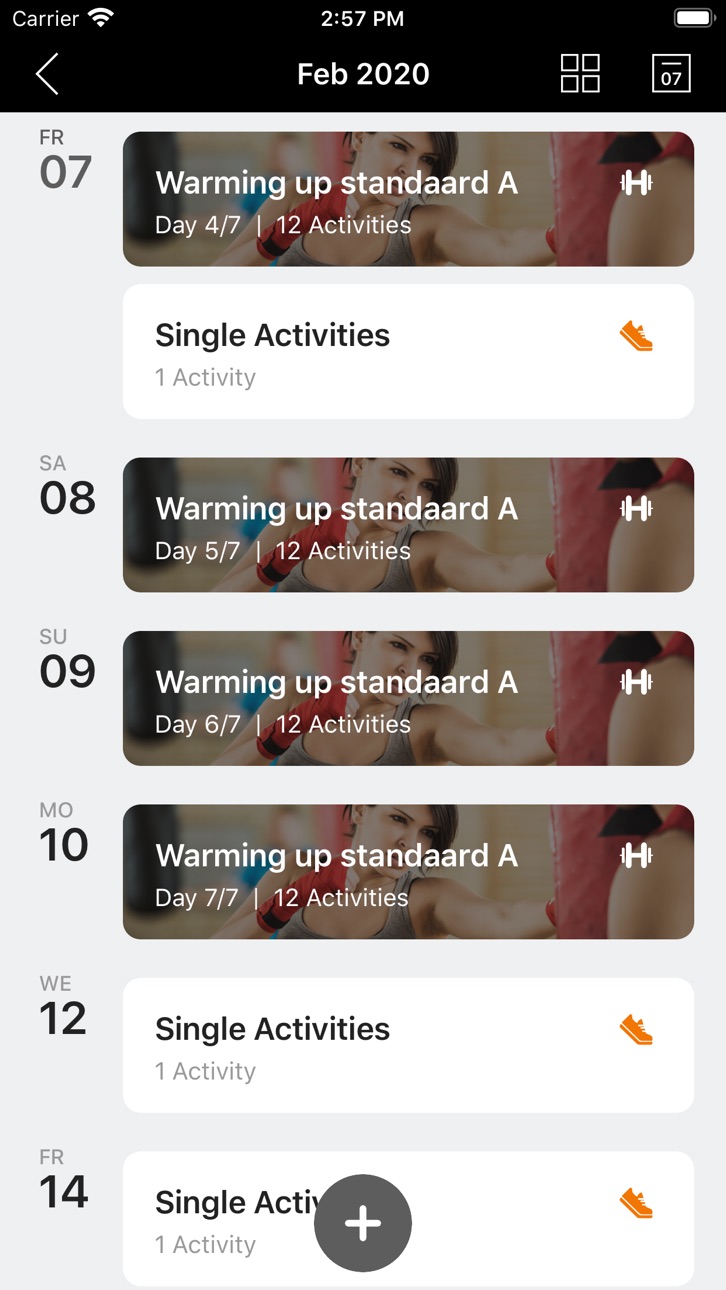Viewport: 726px width, 1290px height.
Task: Go back using the arrow
Action: pos(47,74)
